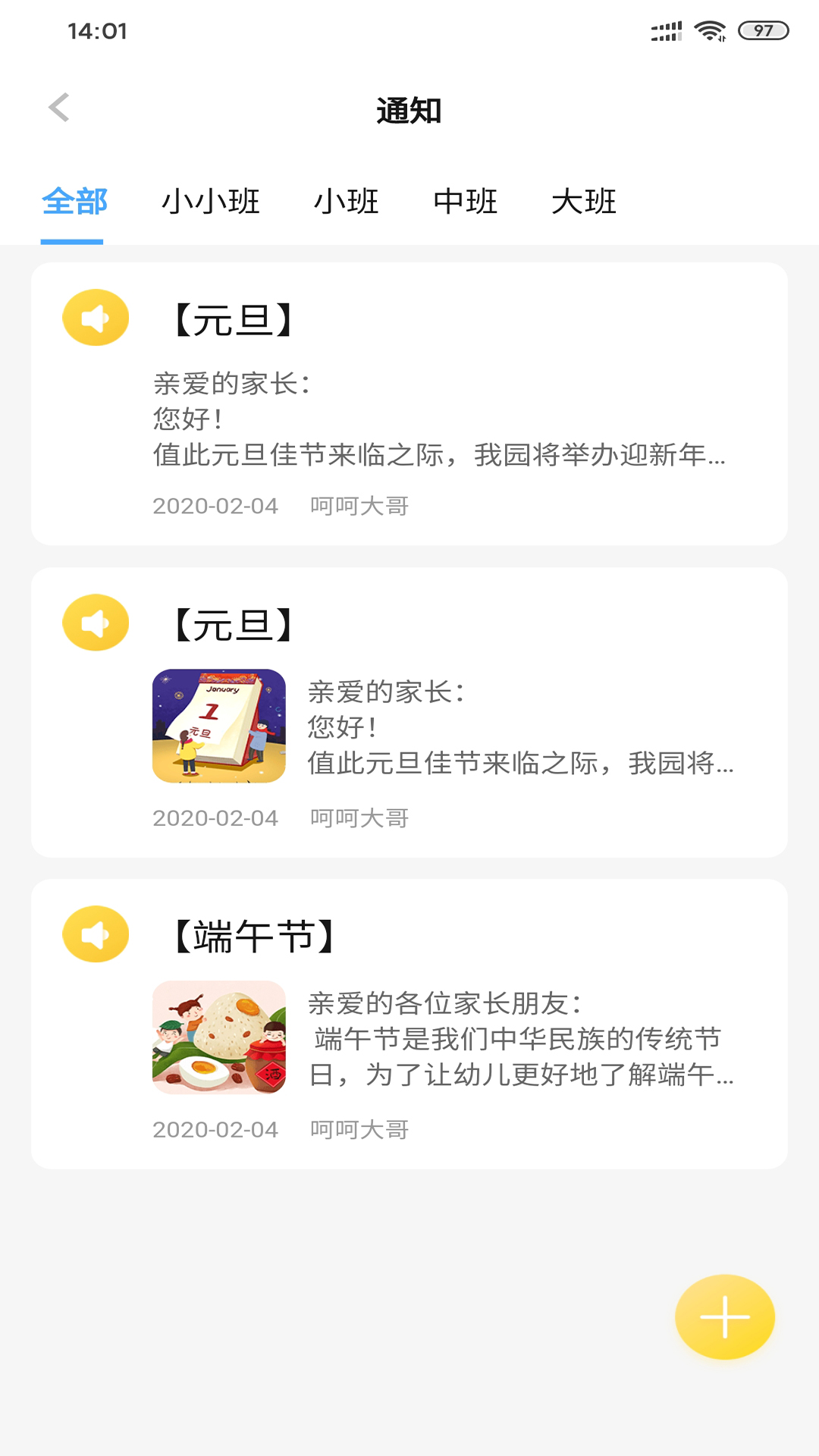Tap the 通知 title in the header

click(409, 108)
